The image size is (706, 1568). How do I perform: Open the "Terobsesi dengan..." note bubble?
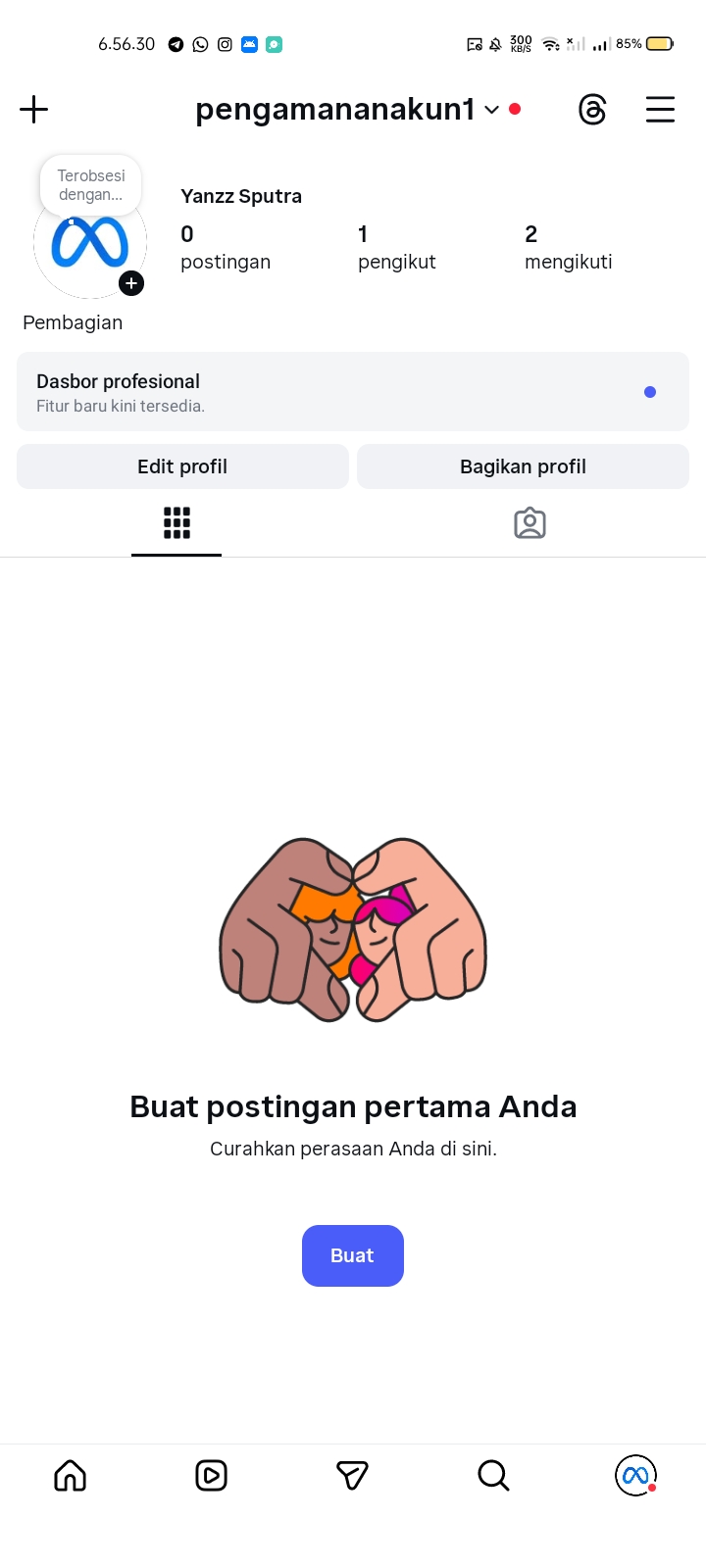click(x=90, y=184)
